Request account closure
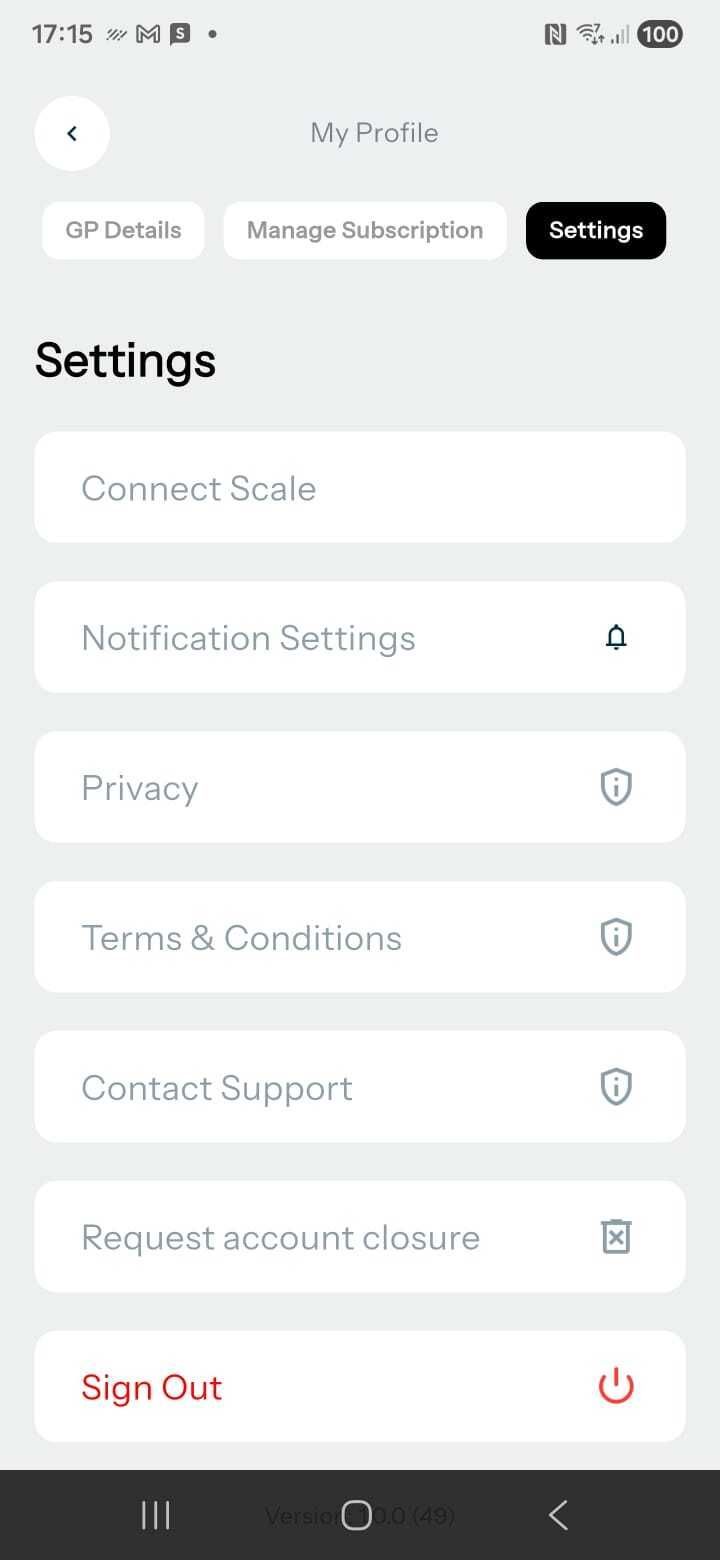 pos(360,1237)
